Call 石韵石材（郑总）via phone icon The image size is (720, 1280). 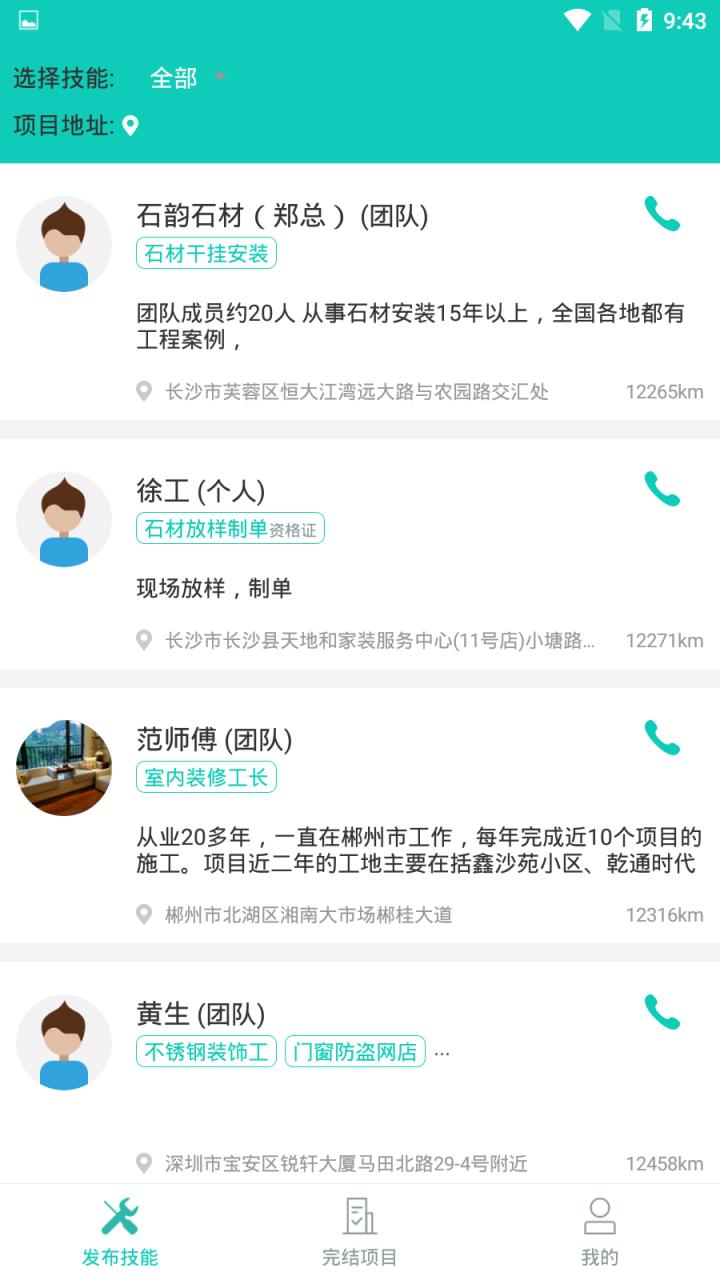(663, 215)
